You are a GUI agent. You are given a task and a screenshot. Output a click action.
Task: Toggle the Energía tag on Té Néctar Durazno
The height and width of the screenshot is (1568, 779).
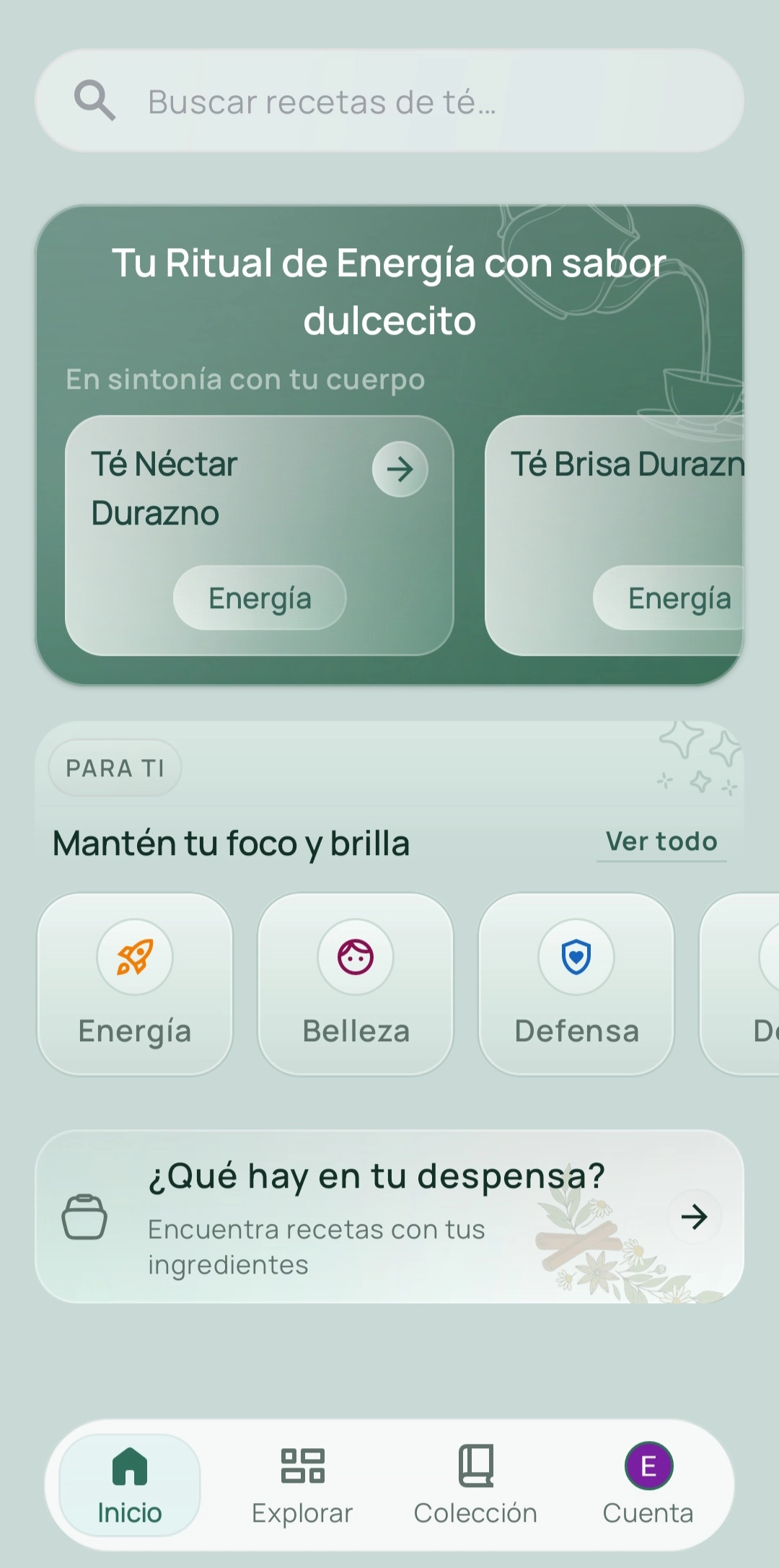coord(260,598)
